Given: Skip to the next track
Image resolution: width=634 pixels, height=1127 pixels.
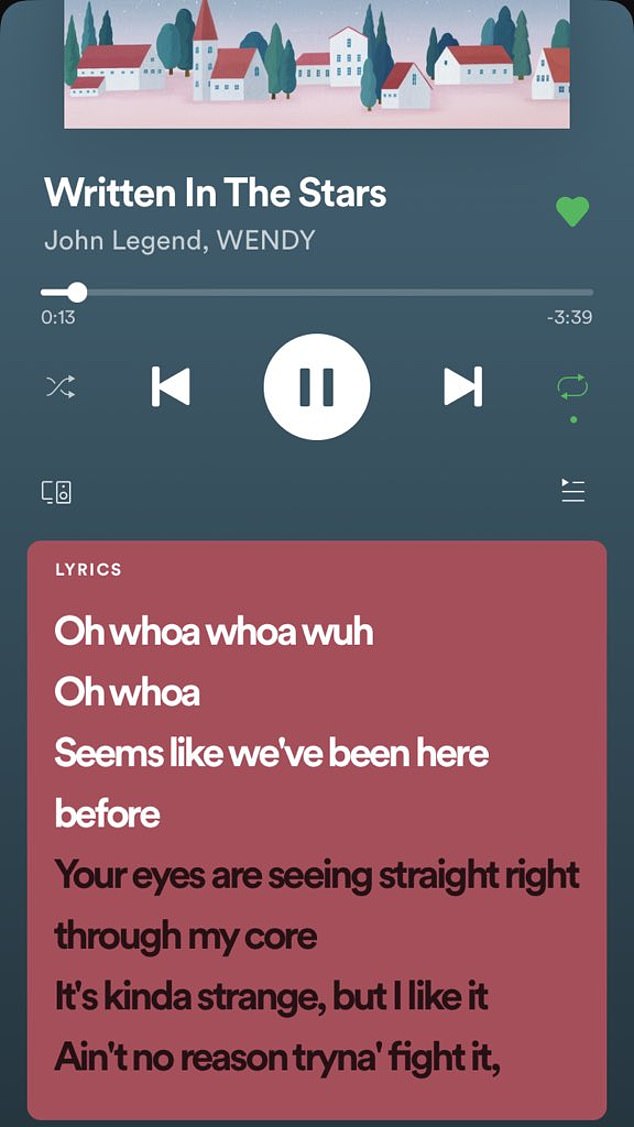Looking at the screenshot, I should [x=463, y=387].
